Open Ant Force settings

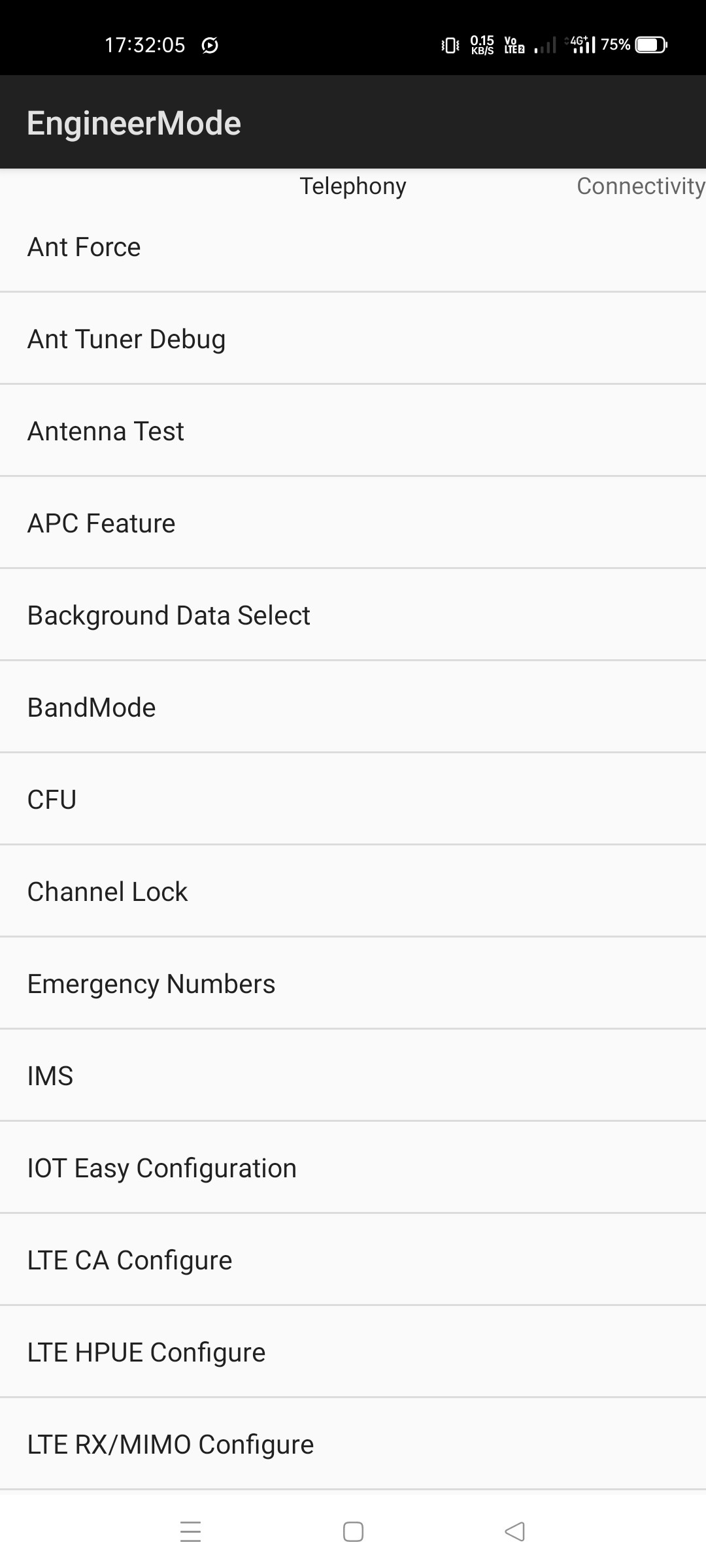(353, 247)
